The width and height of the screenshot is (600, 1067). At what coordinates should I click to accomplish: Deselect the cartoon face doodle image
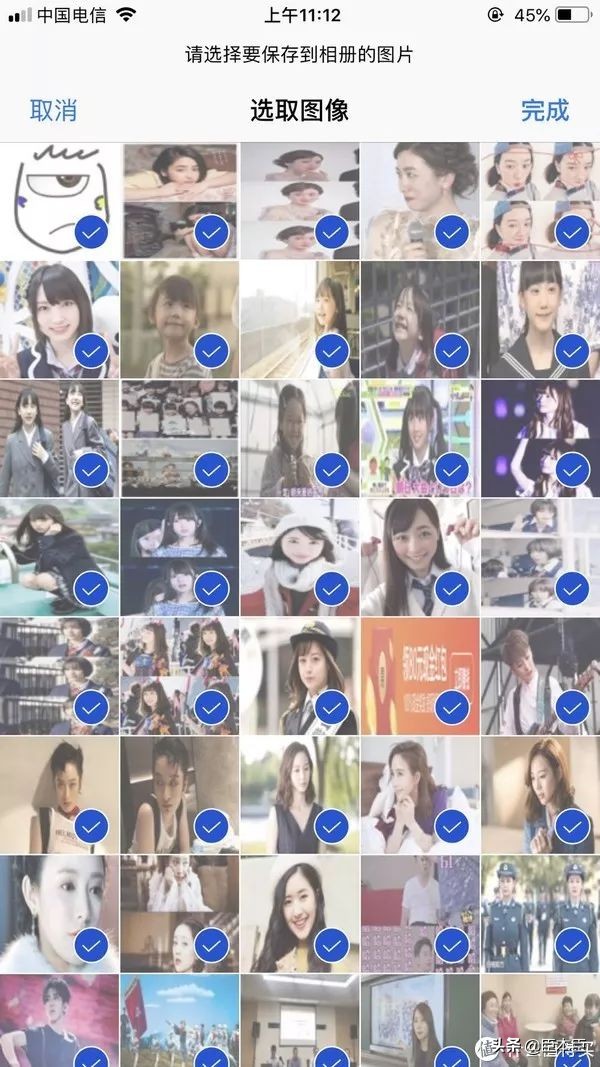pyautogui.click(x=92, y=233)
